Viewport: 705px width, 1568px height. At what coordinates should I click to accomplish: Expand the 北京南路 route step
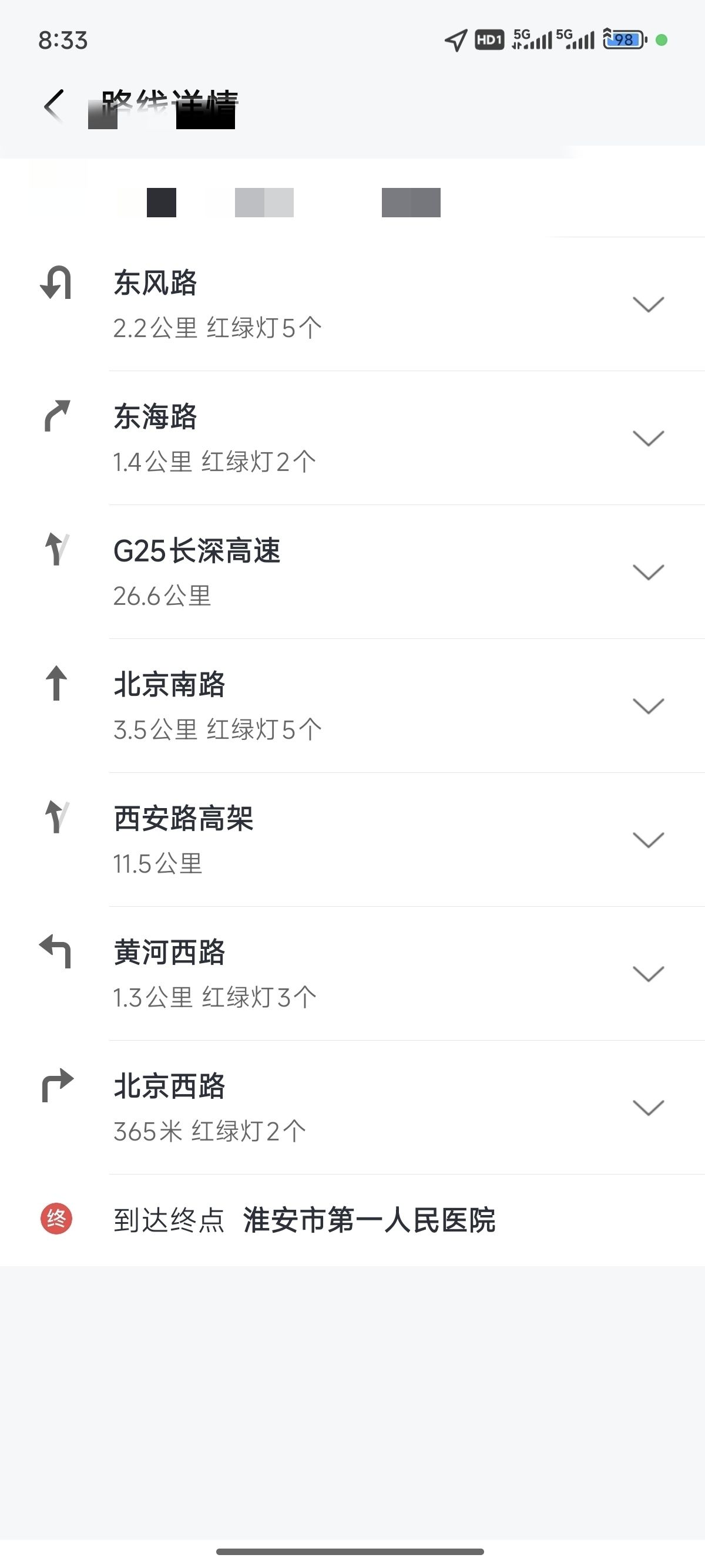[648, 706]
